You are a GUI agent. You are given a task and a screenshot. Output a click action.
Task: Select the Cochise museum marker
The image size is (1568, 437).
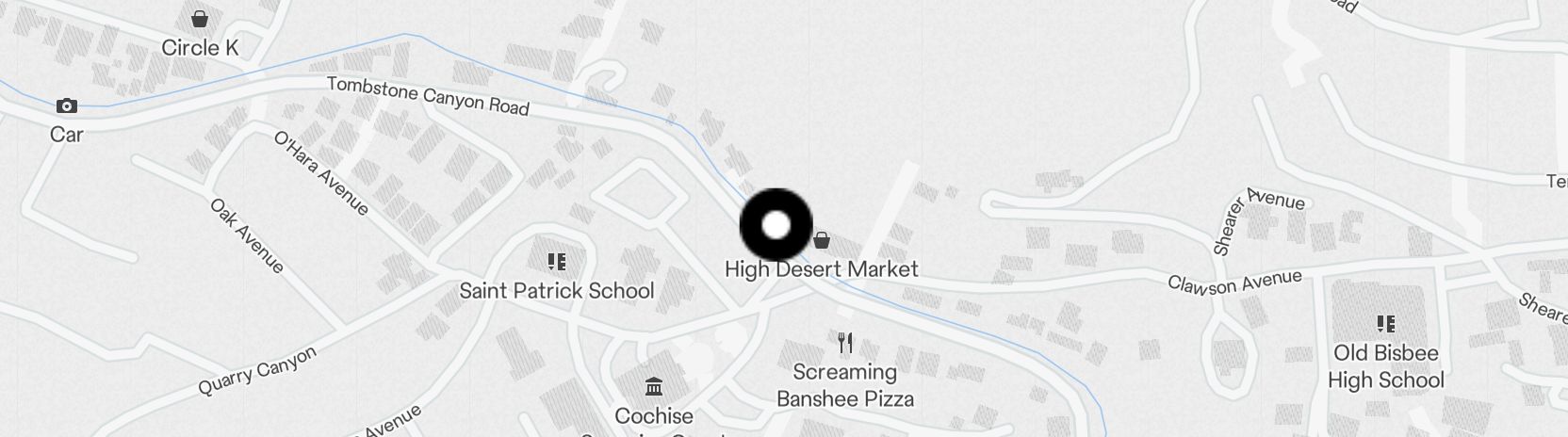pos(653,386)
